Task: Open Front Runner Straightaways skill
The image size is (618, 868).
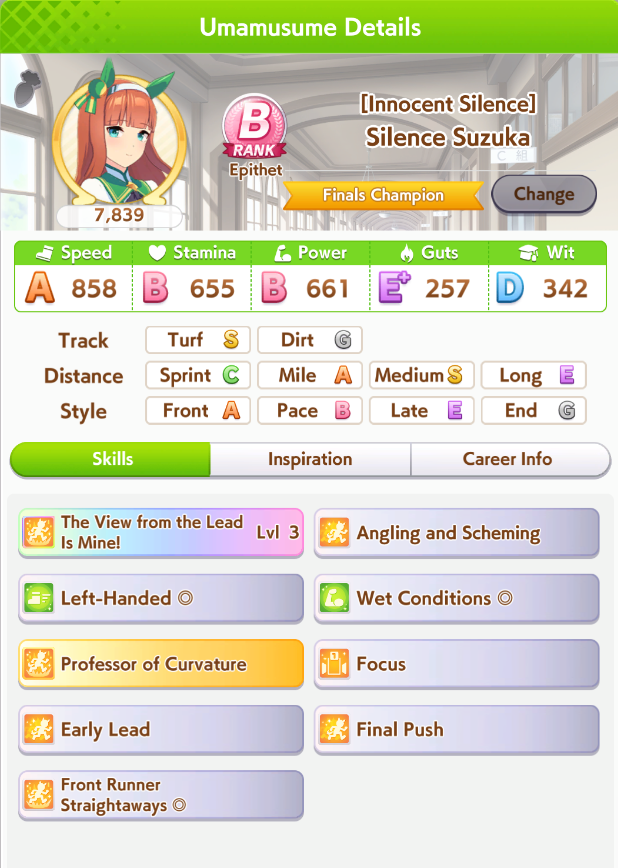Action: coord(160,795)
